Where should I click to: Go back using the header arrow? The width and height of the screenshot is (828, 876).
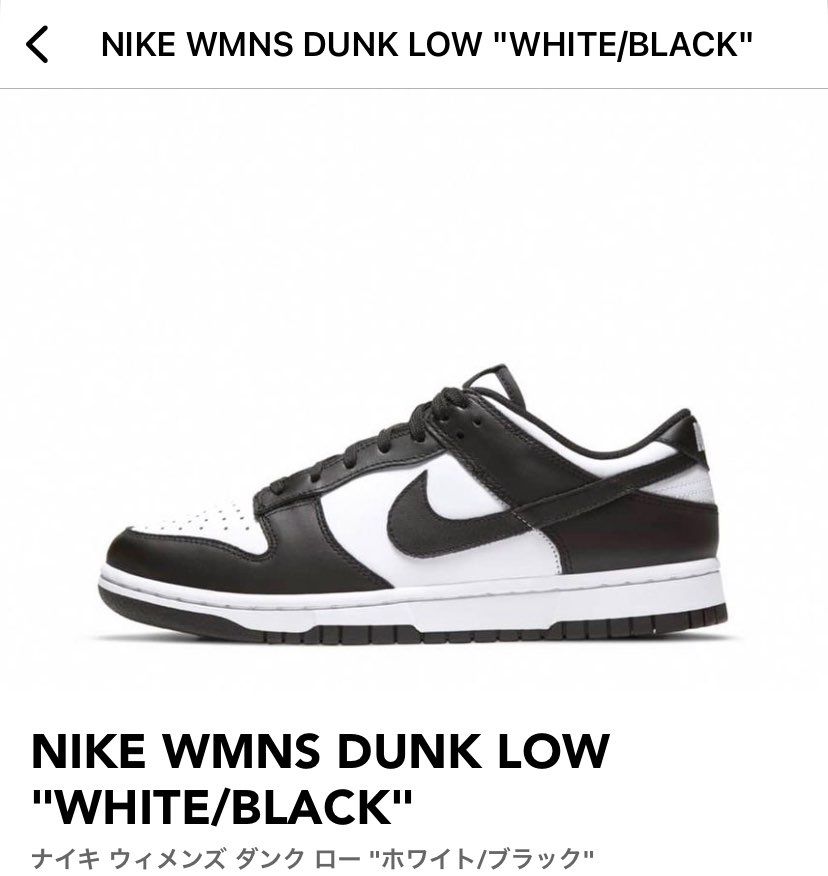pyautogui.click(x=37, y=45)
